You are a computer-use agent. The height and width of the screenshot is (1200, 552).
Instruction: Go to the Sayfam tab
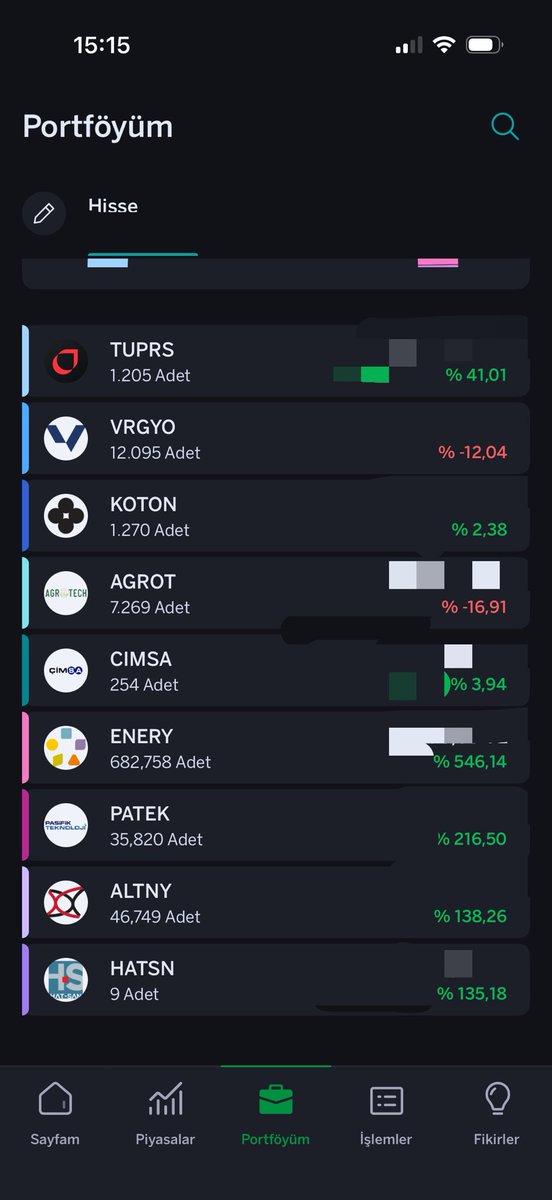pyautogui.click(x=55, y=1113)
